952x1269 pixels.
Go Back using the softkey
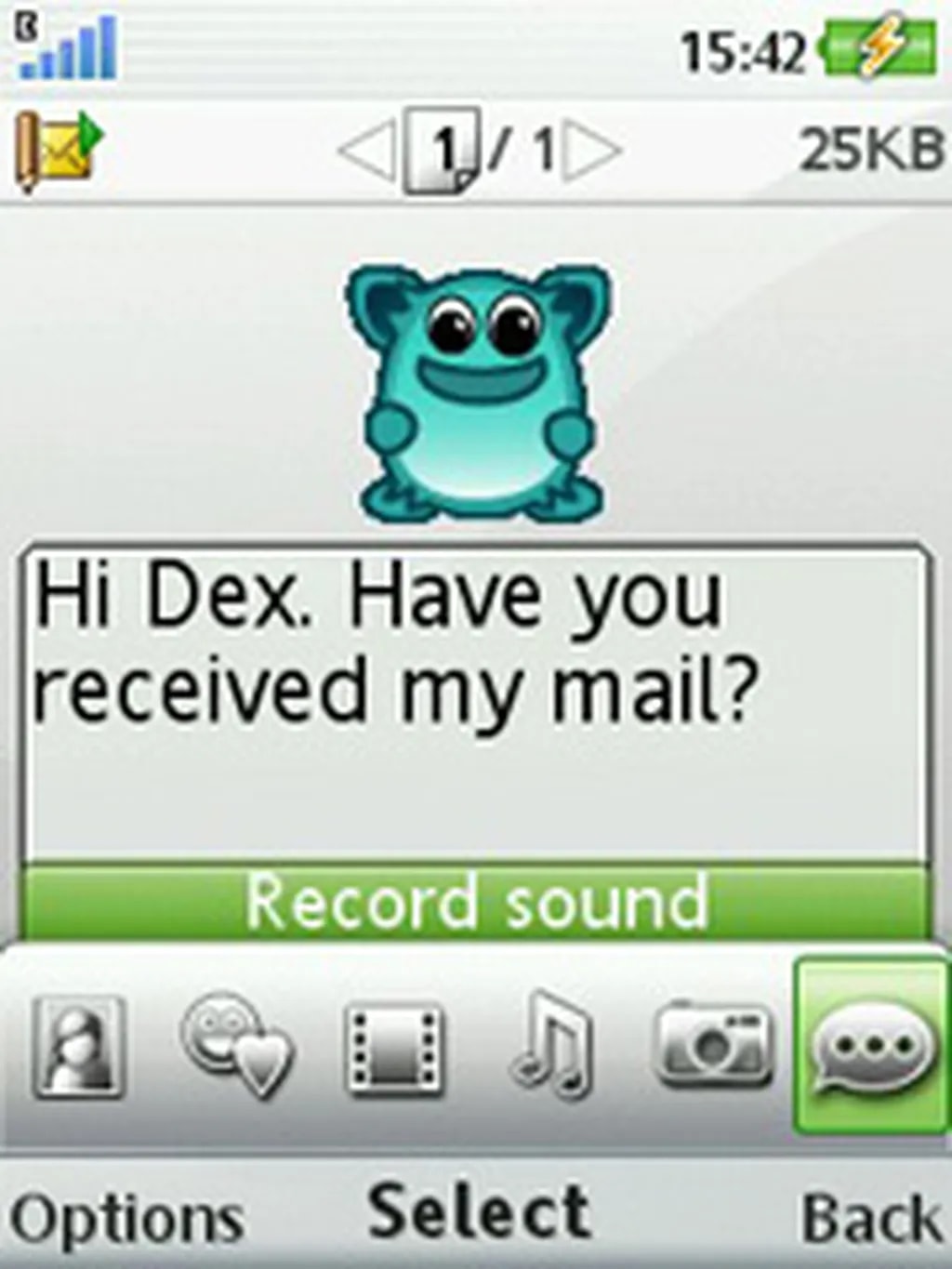(x=871, y=1217)
